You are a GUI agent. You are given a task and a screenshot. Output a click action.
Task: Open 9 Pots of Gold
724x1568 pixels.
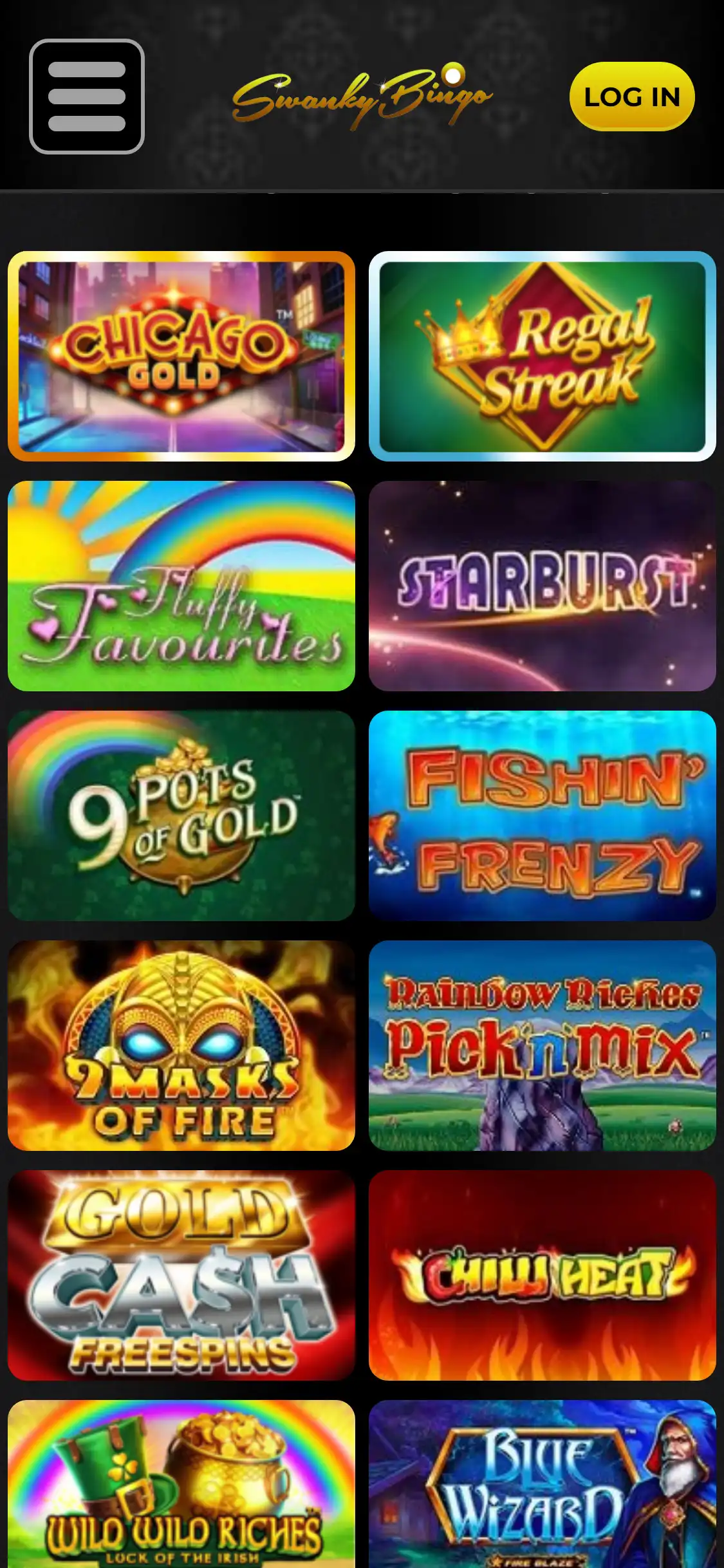click(181, 816)
